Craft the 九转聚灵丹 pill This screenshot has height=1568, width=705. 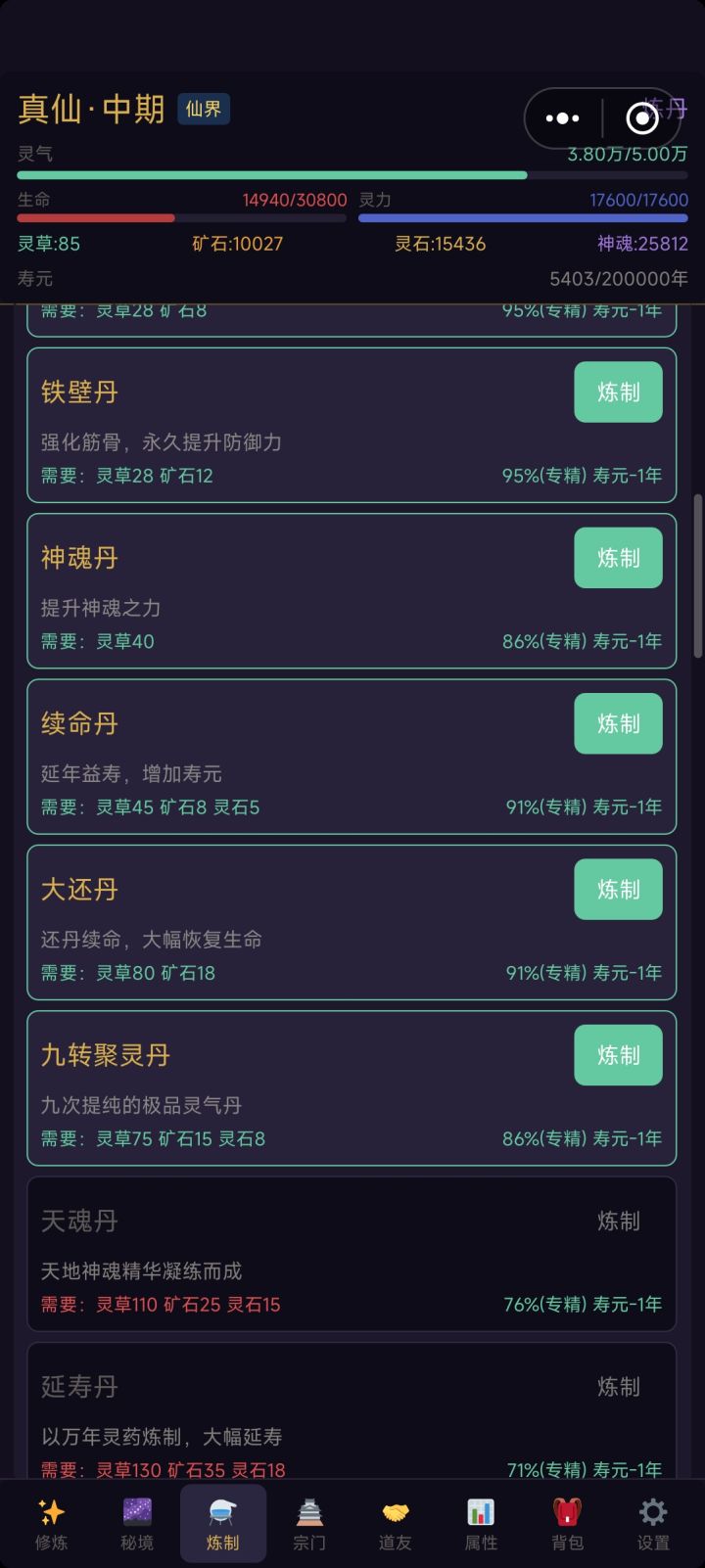click(x=618, y=1055)
